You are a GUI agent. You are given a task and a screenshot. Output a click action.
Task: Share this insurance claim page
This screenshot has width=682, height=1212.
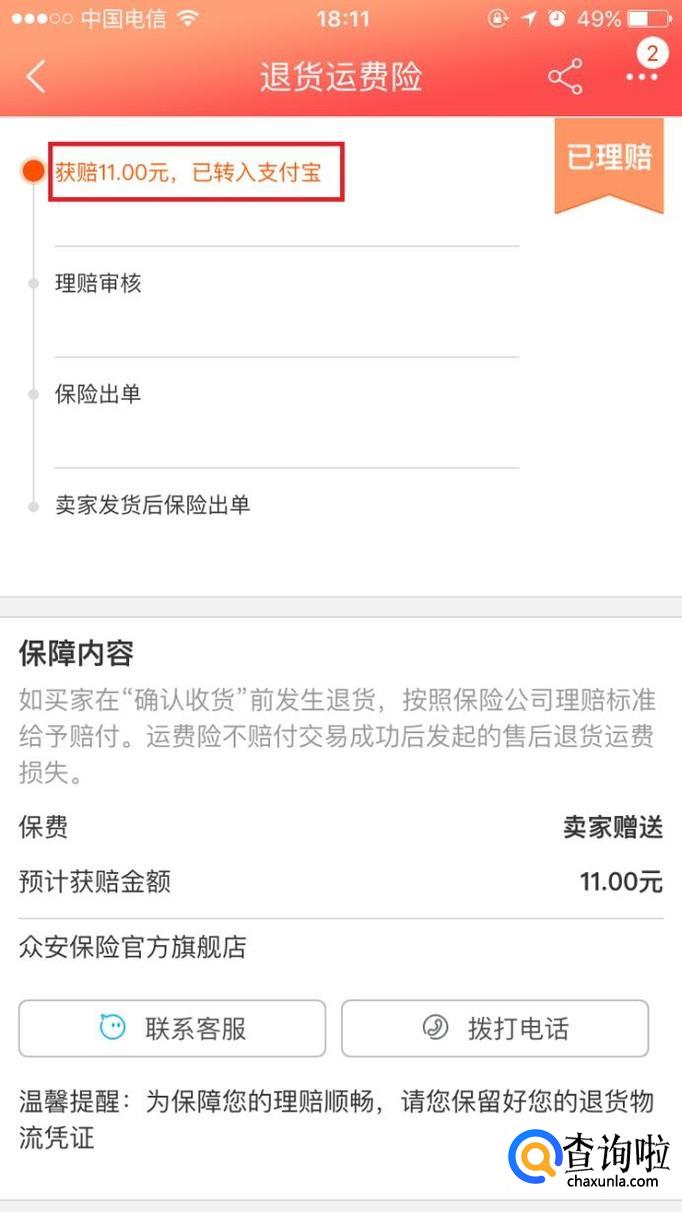pyautogui.click(x=565, y=77)
